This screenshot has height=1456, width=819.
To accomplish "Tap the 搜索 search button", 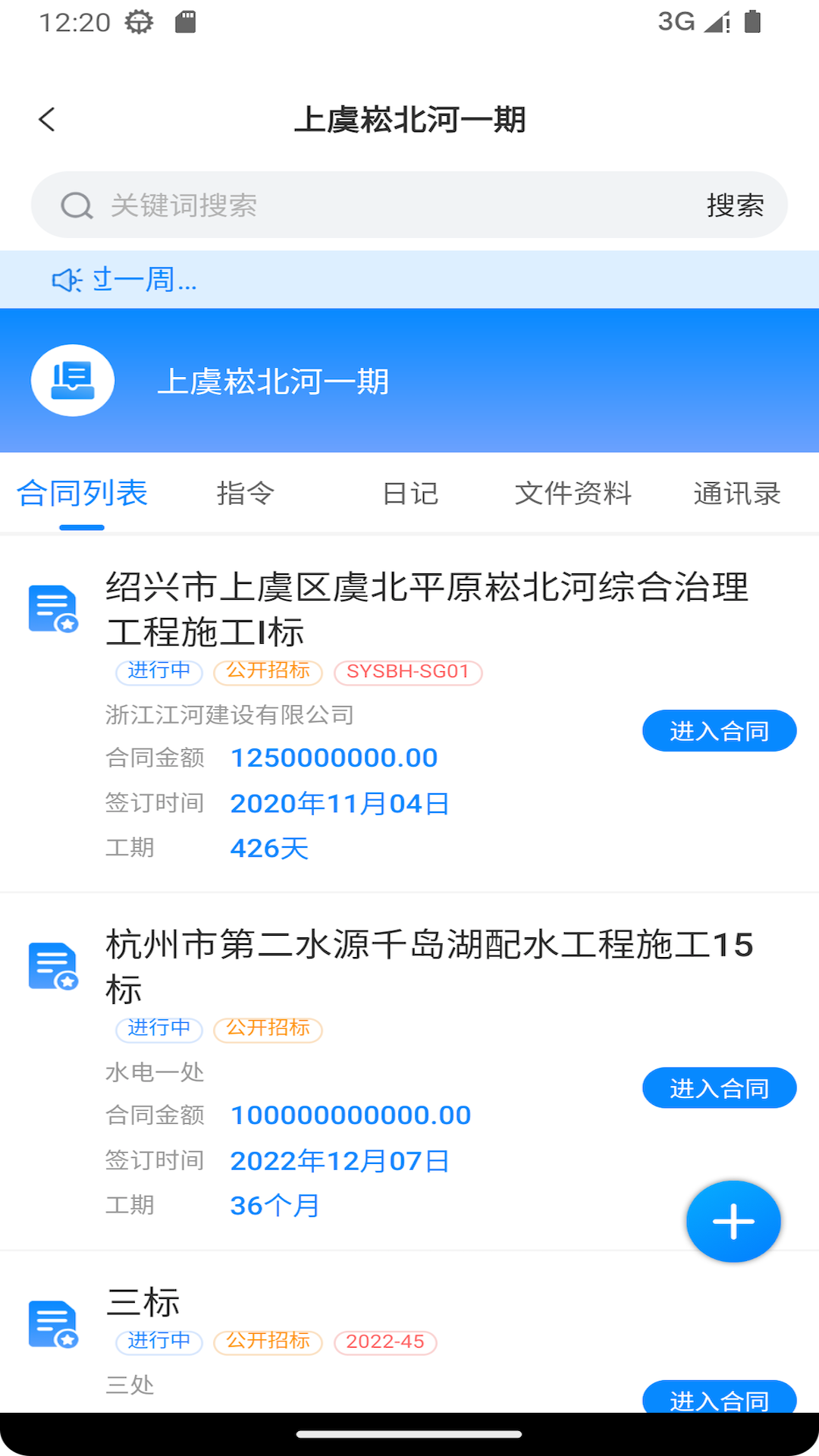I will pyautogui.click(x=735, y=204).
